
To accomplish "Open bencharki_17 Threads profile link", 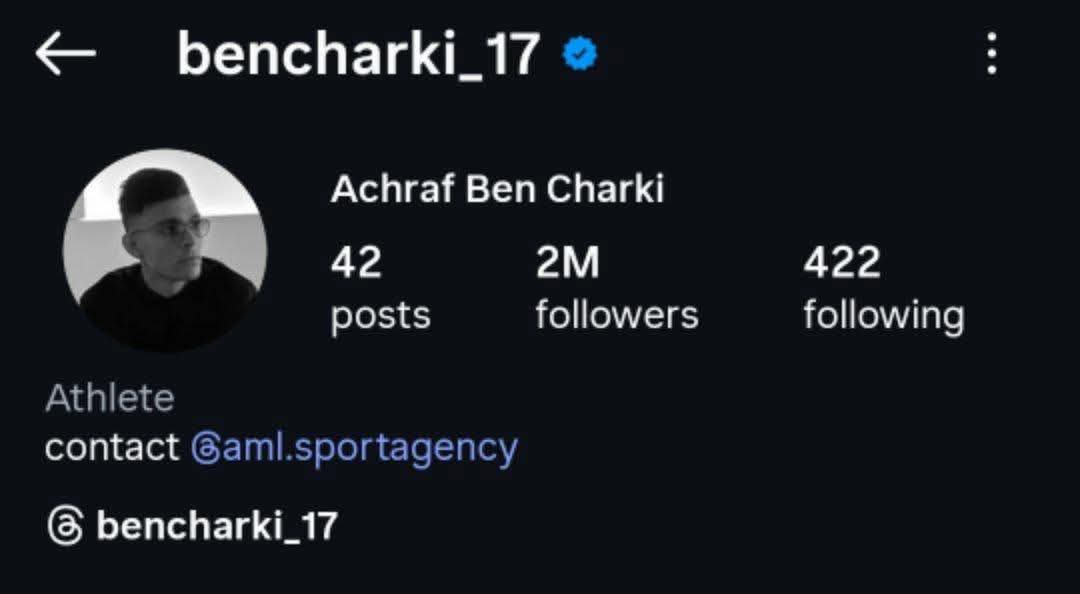I will (193, 525).
